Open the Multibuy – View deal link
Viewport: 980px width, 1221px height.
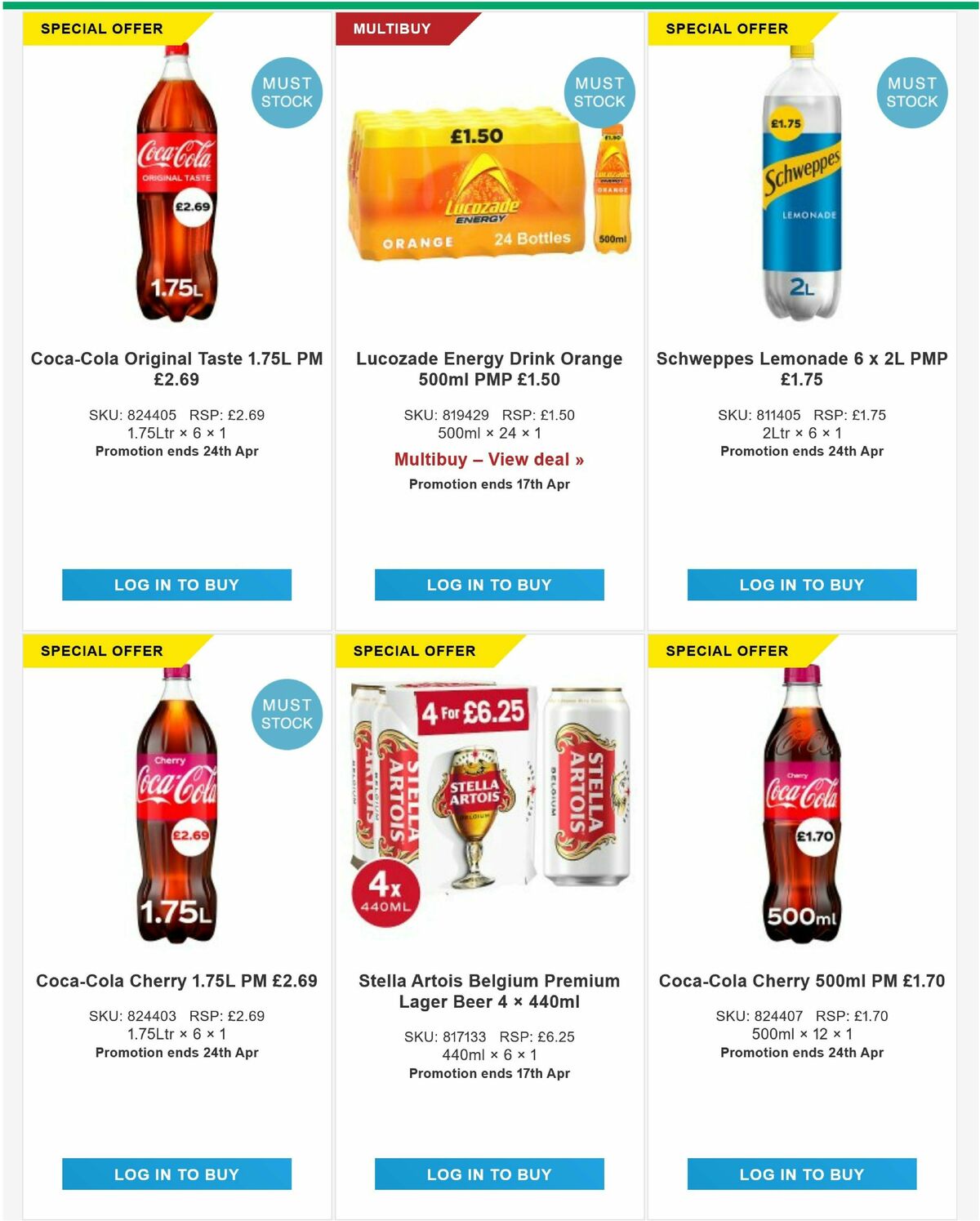tap(488, 459)
